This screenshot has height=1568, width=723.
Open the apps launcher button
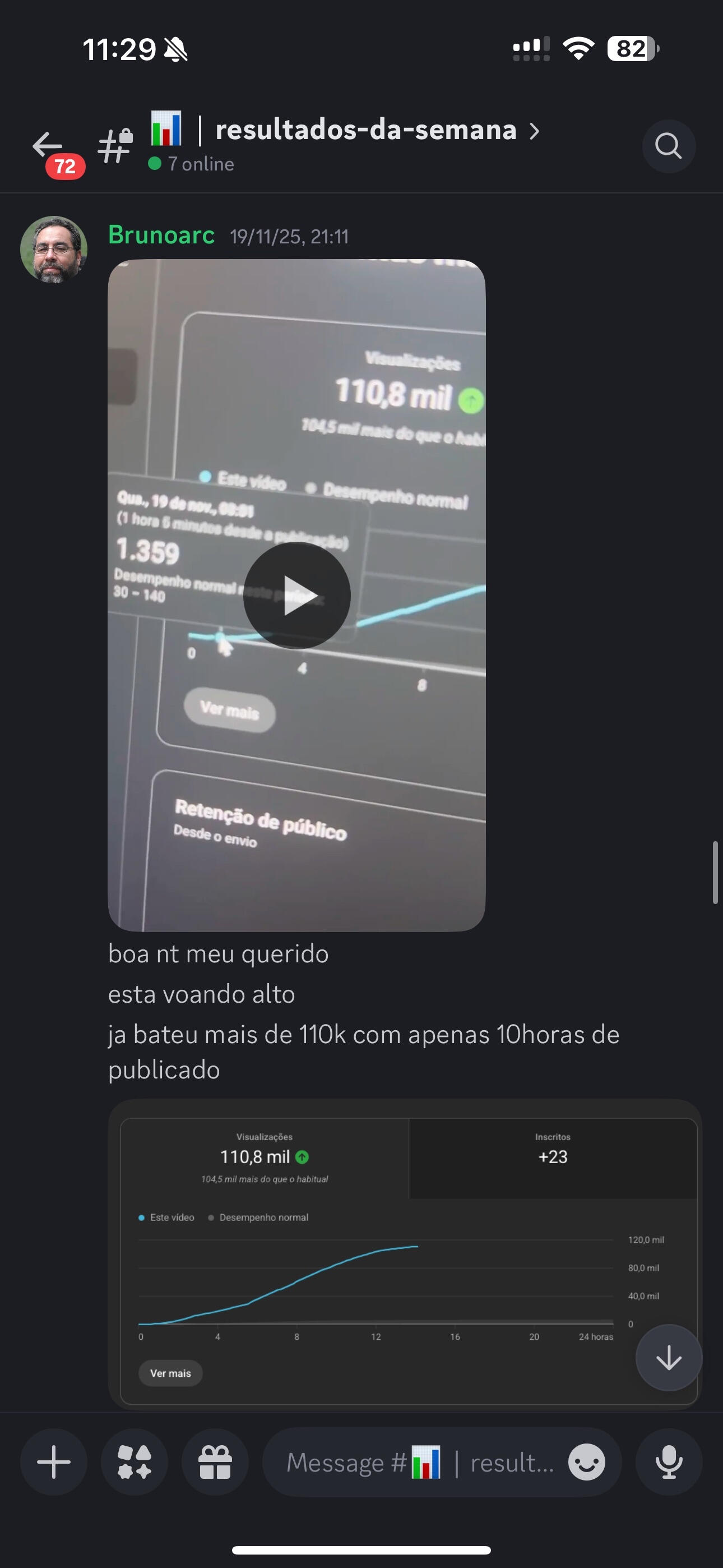135,1462
